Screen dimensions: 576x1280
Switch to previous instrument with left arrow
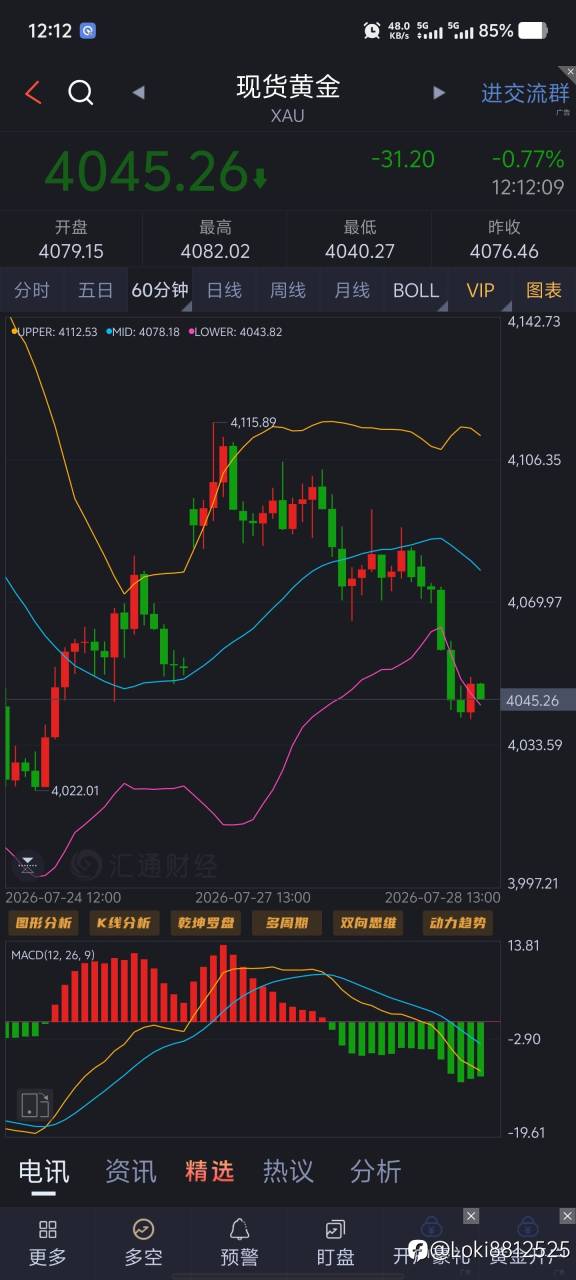click(x=138, y=93)
